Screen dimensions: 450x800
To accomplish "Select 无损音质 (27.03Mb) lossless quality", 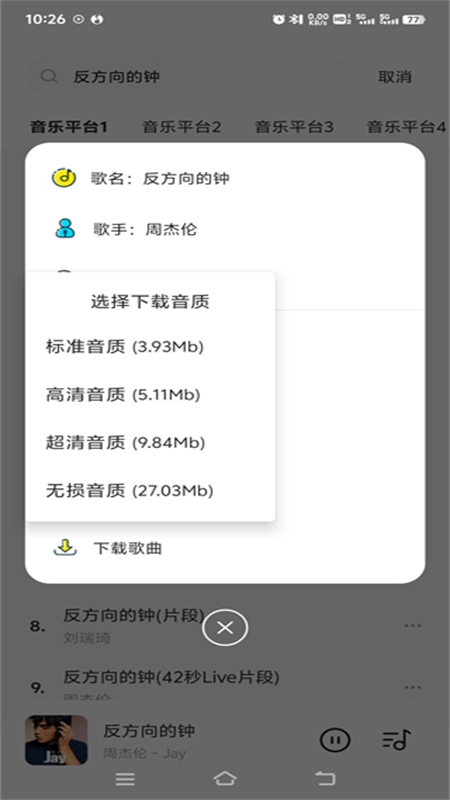I will 150,491.
